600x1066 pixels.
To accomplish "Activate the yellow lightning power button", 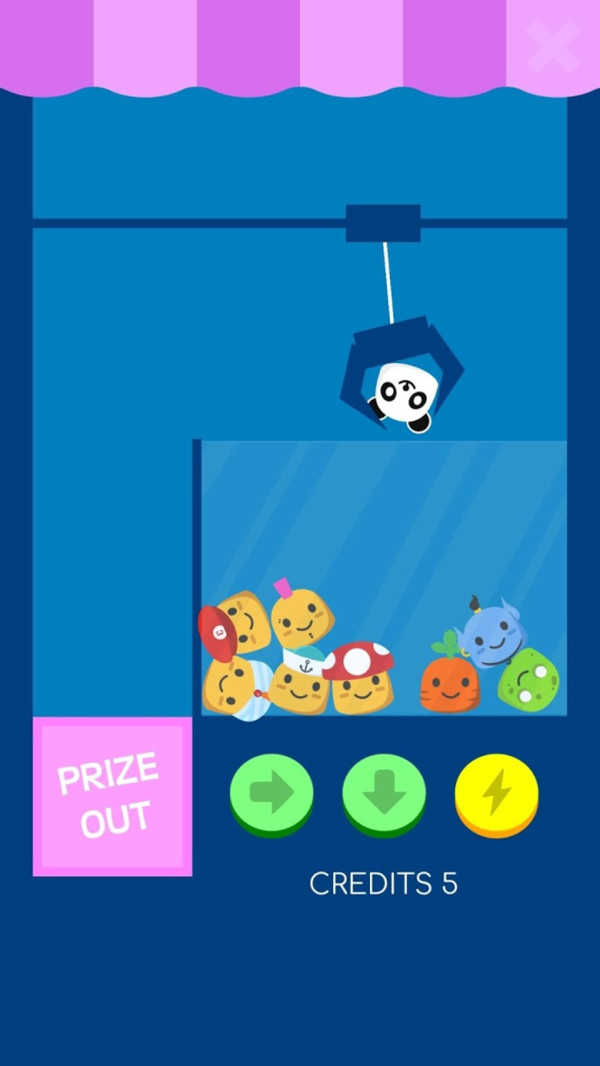I will 497,793.
